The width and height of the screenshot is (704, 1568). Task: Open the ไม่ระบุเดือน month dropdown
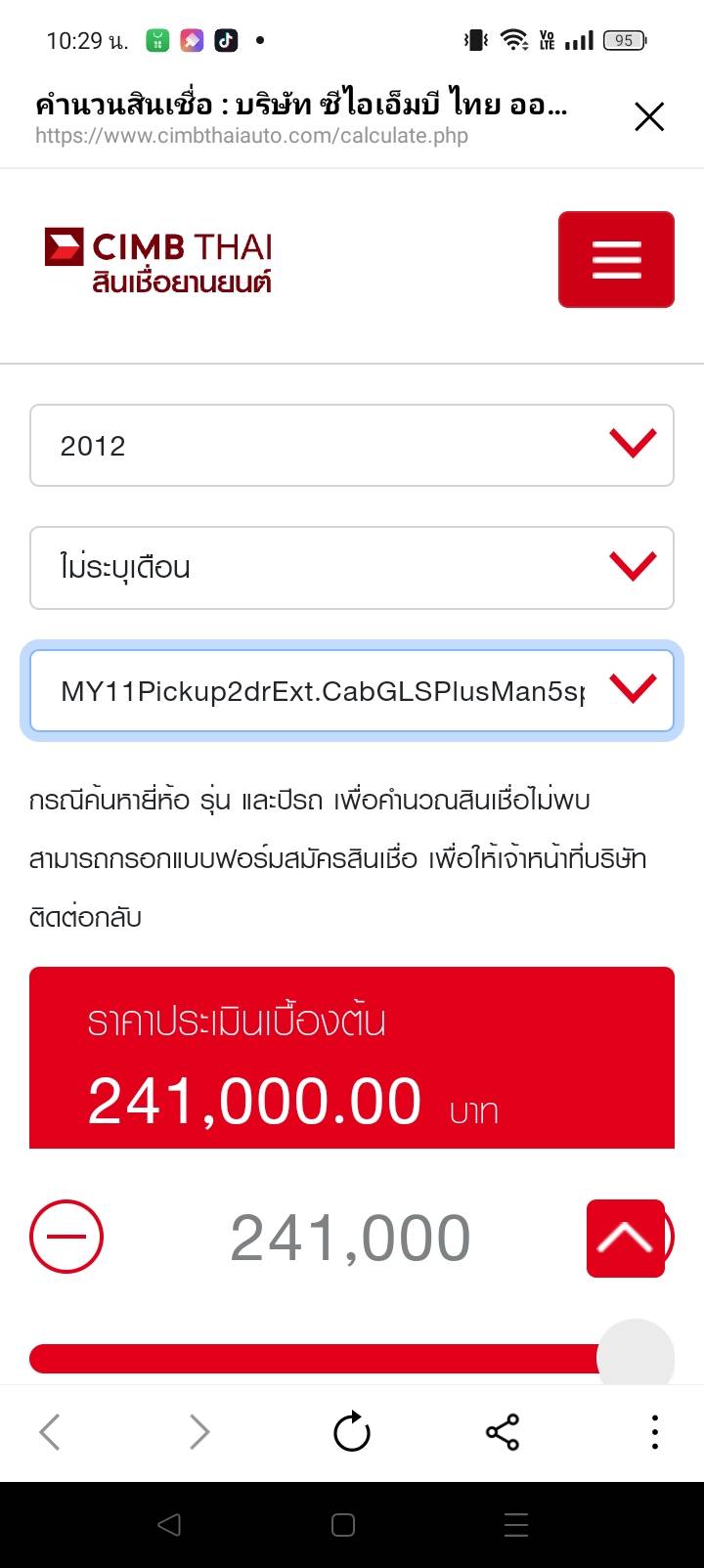click(352, 568)
